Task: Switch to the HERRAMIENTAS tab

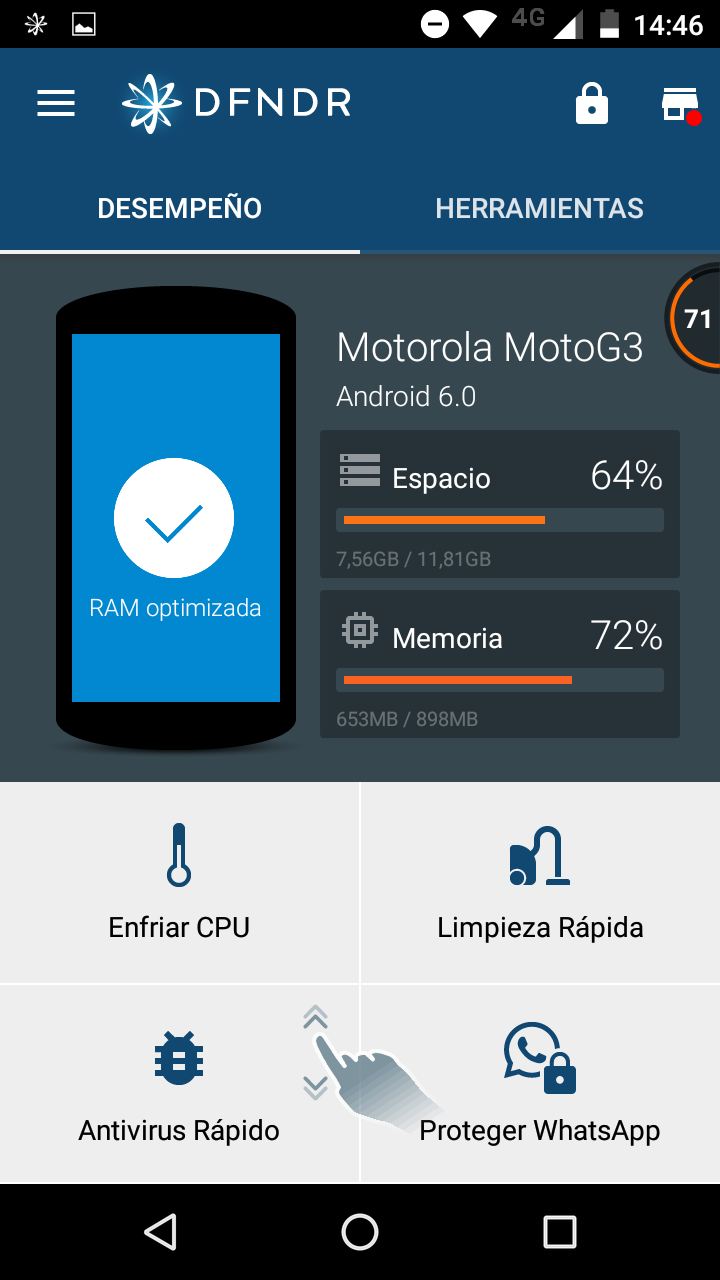Action: coord(539,208)
